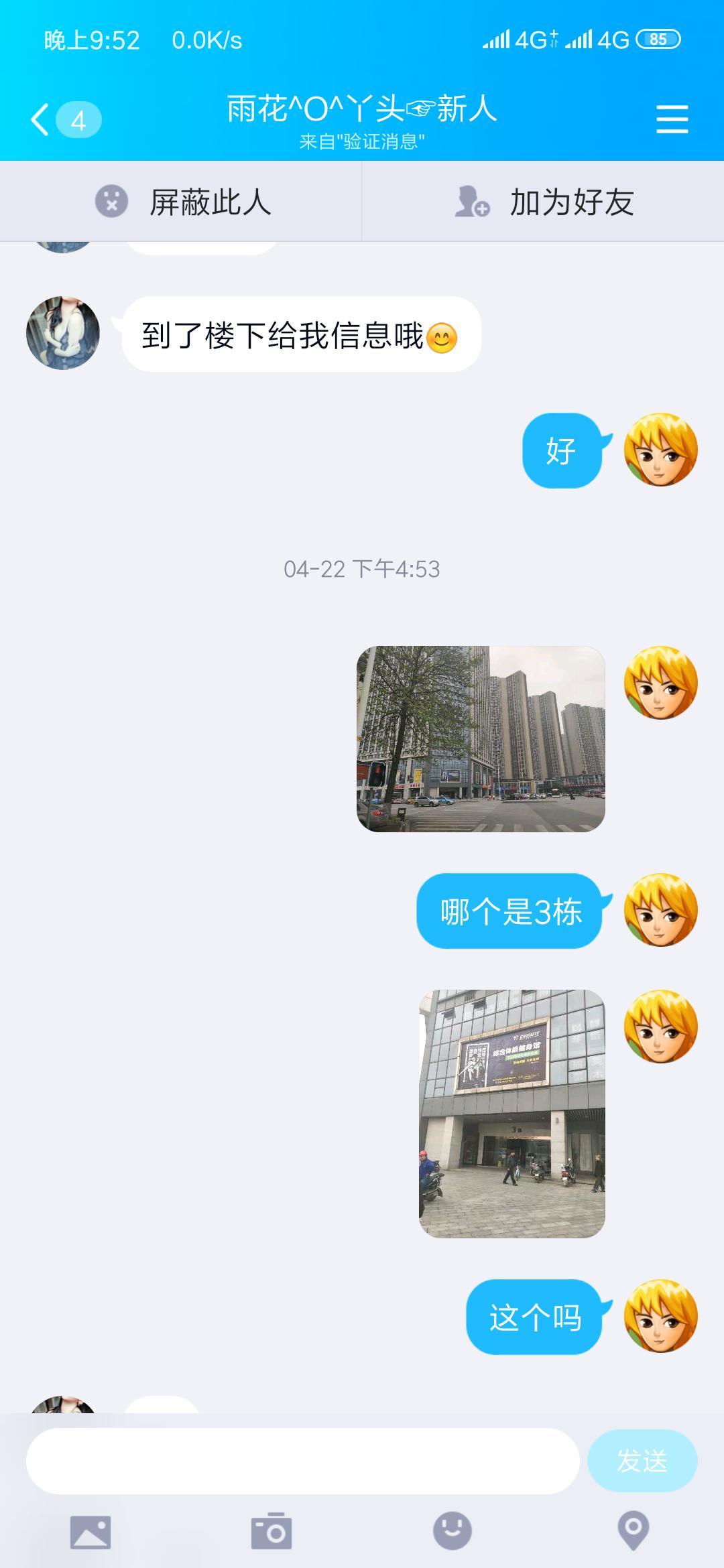The height and width of the screenshot is (1568, 724).
Task: Open the photo gallery picker
Action: pos(90,1532)
